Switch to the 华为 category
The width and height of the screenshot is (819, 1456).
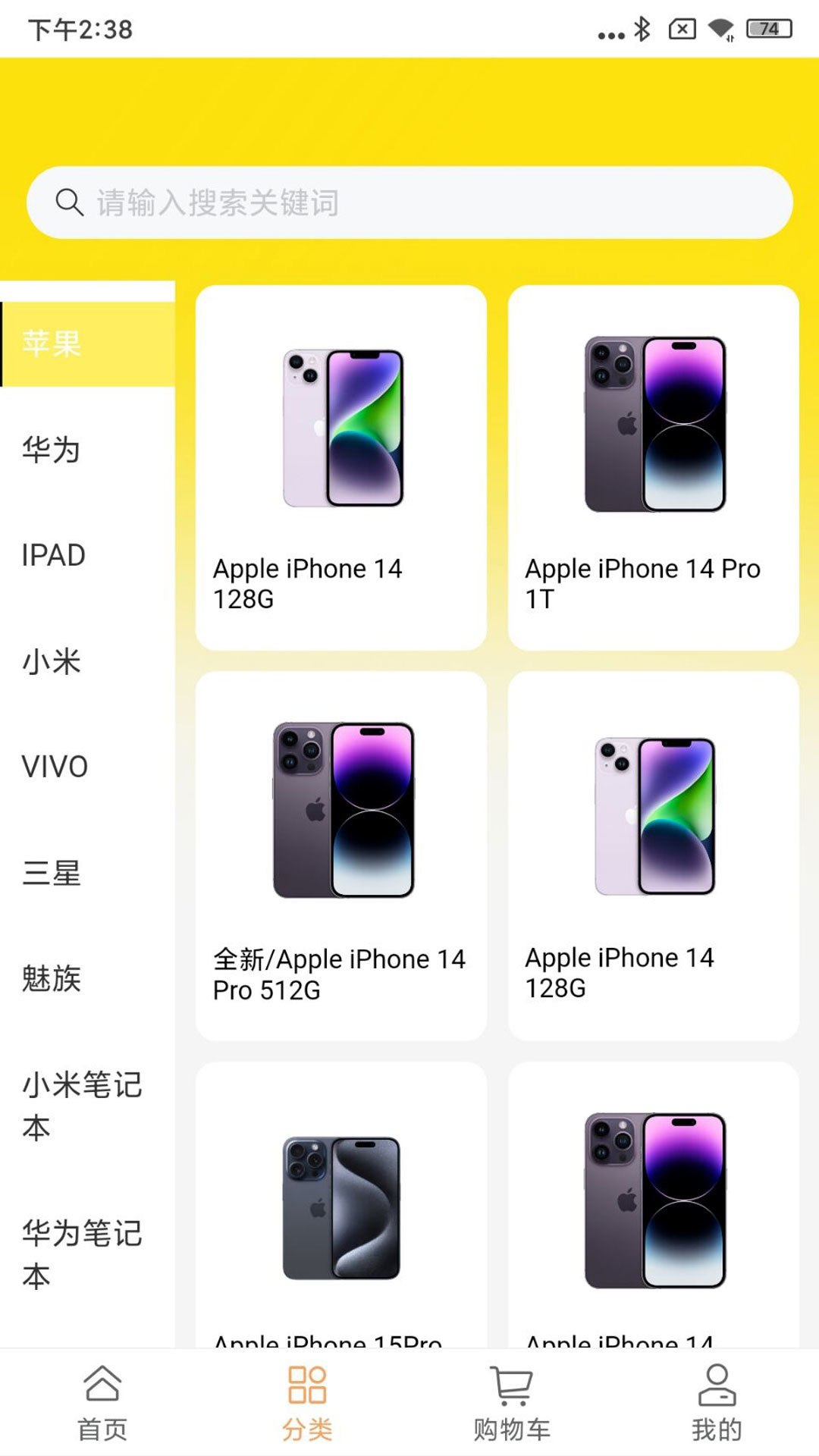[49, 450]
